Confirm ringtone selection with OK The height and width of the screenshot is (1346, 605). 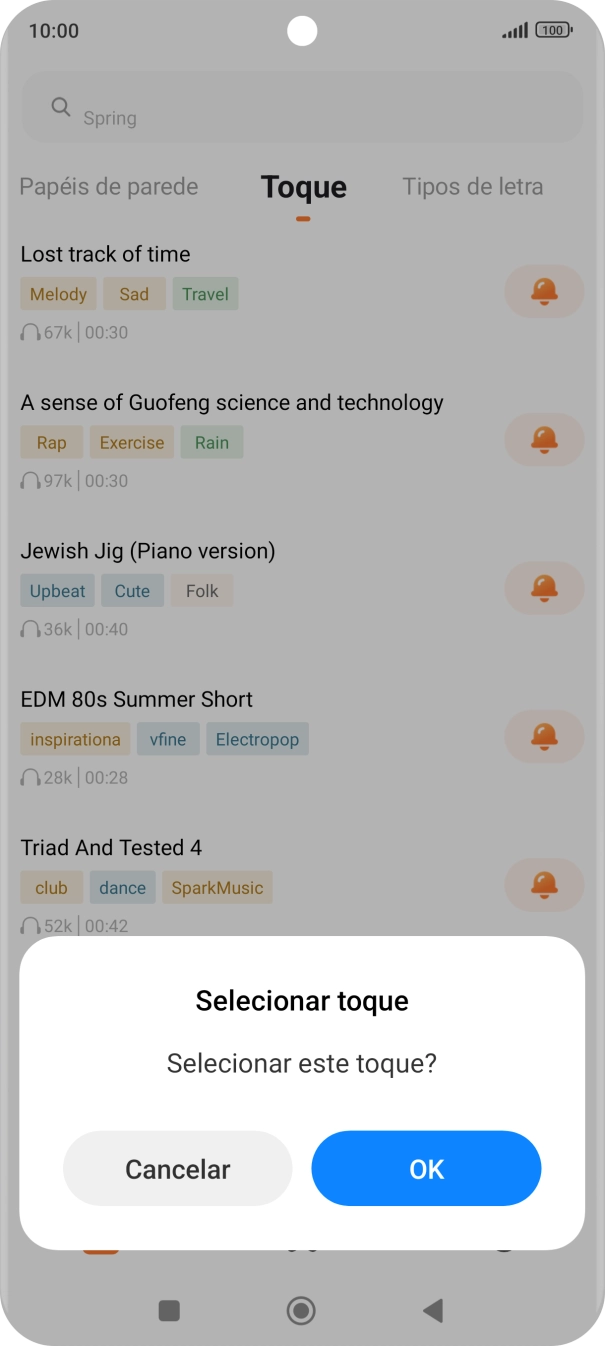(426, 1169)
